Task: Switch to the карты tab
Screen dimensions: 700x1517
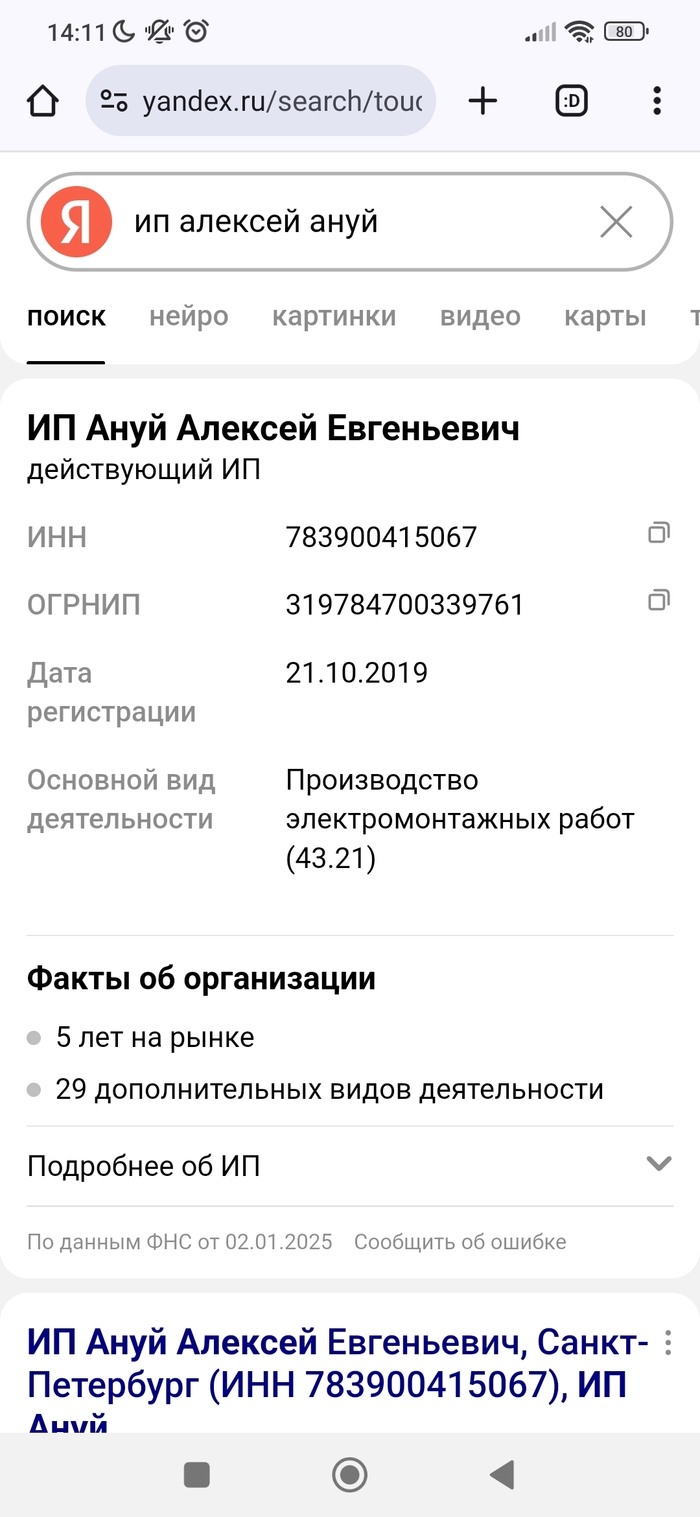Action: pos(604,317)
